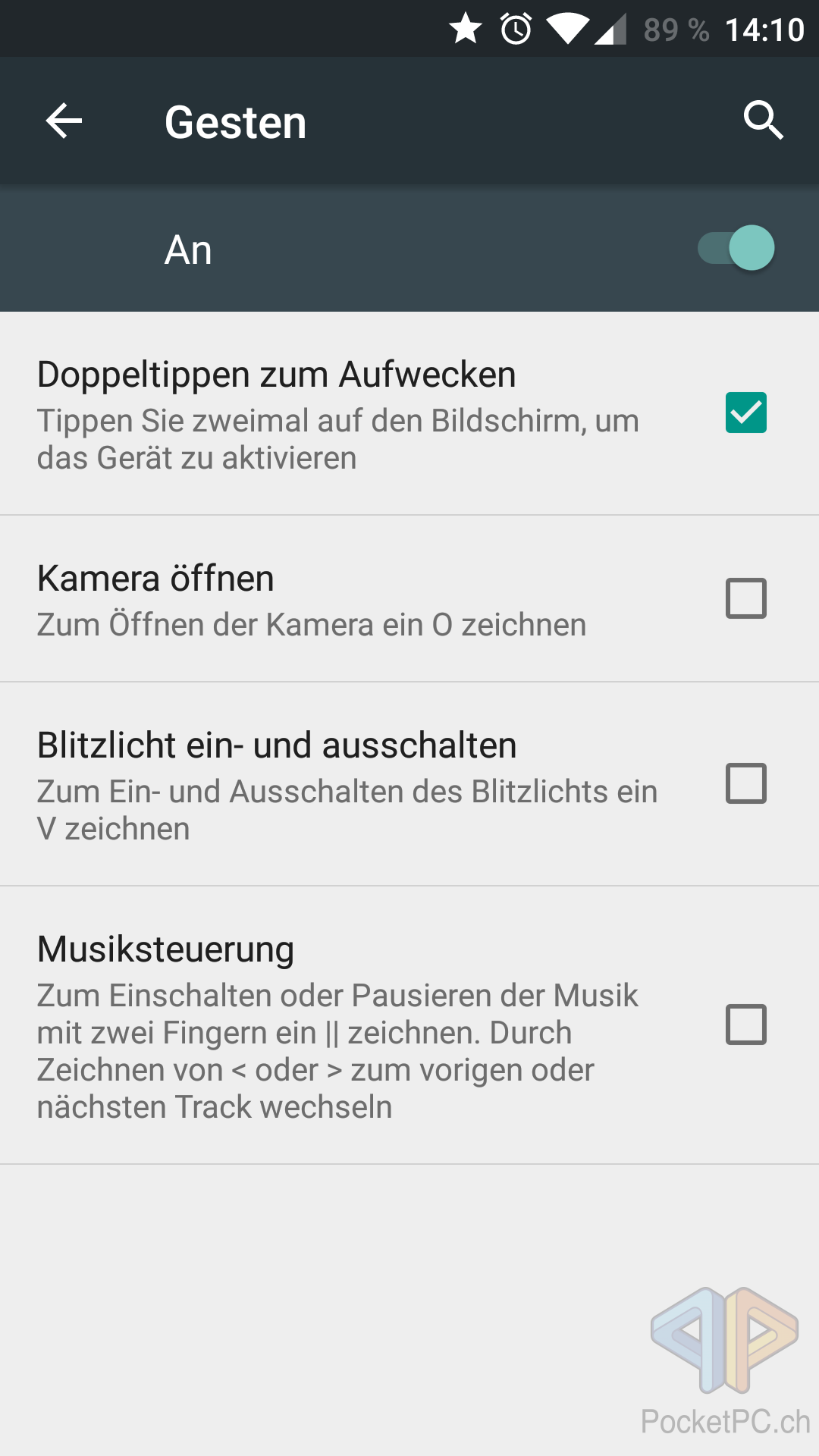Image resolution: width=819 pixels, height=1456 pixels.
Task: Go back from Gesten settings
Action: [x=64, y=121]
